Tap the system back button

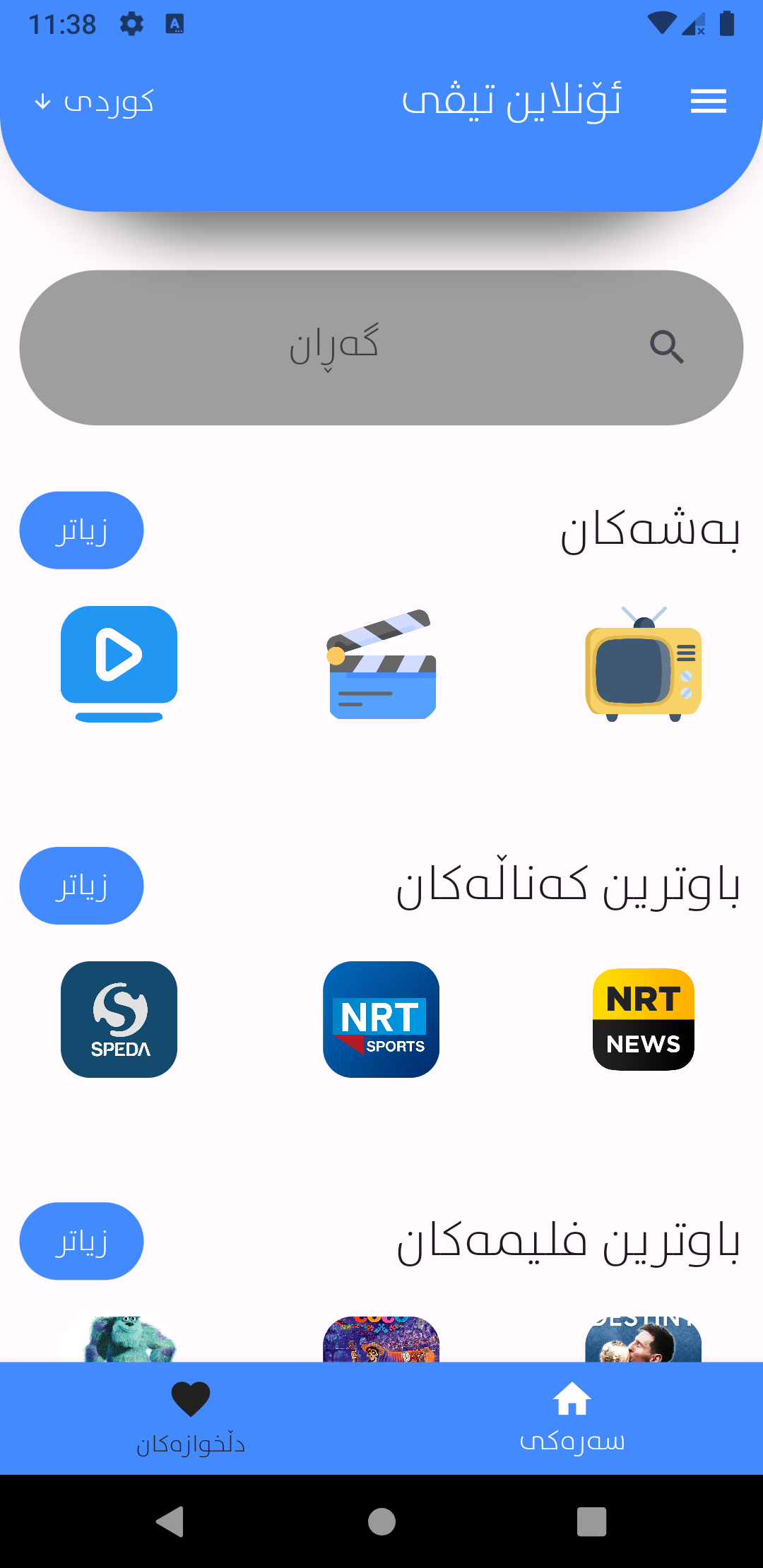coord(170,1521)
